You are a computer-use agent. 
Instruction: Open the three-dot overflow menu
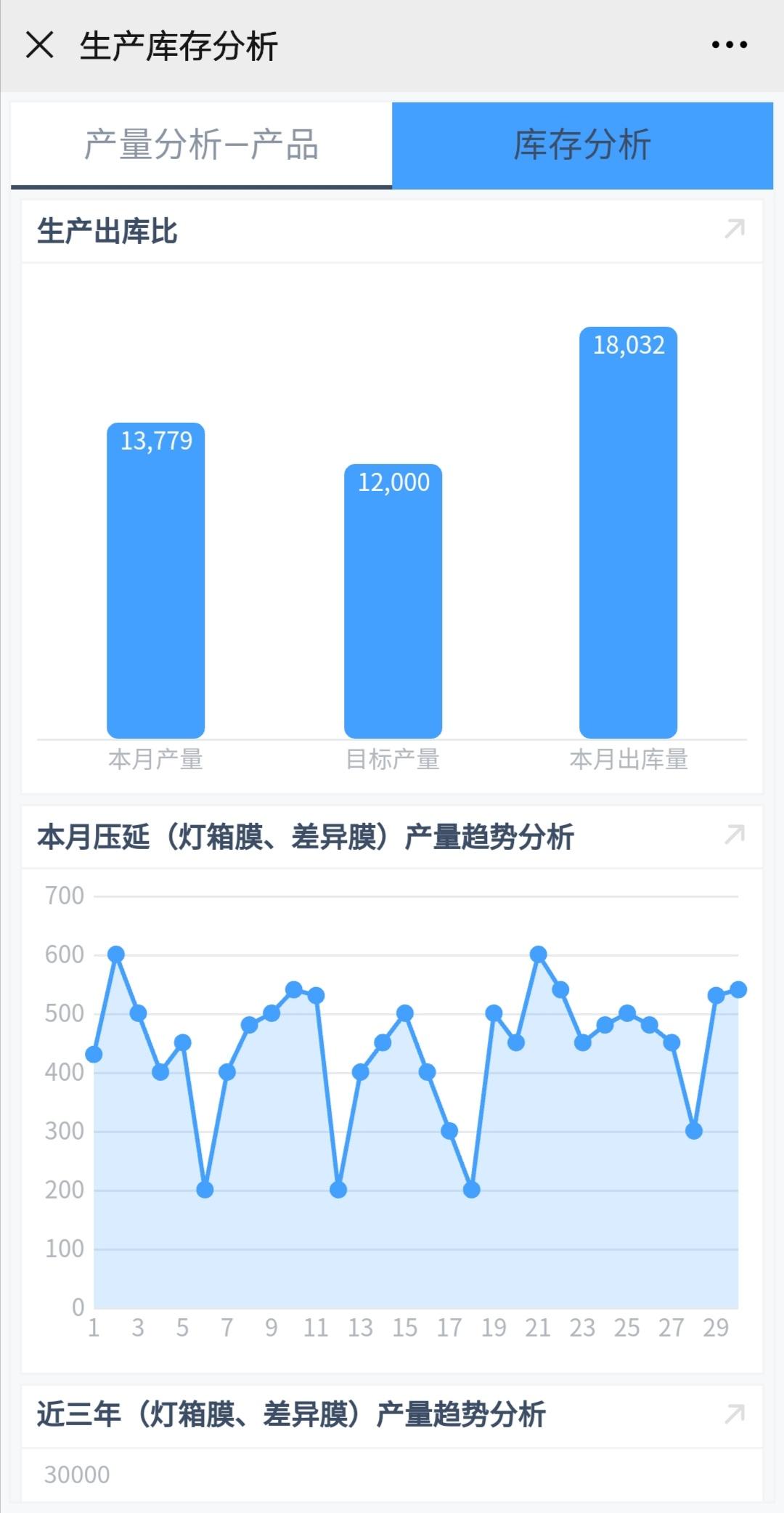(x=729, y=45)
